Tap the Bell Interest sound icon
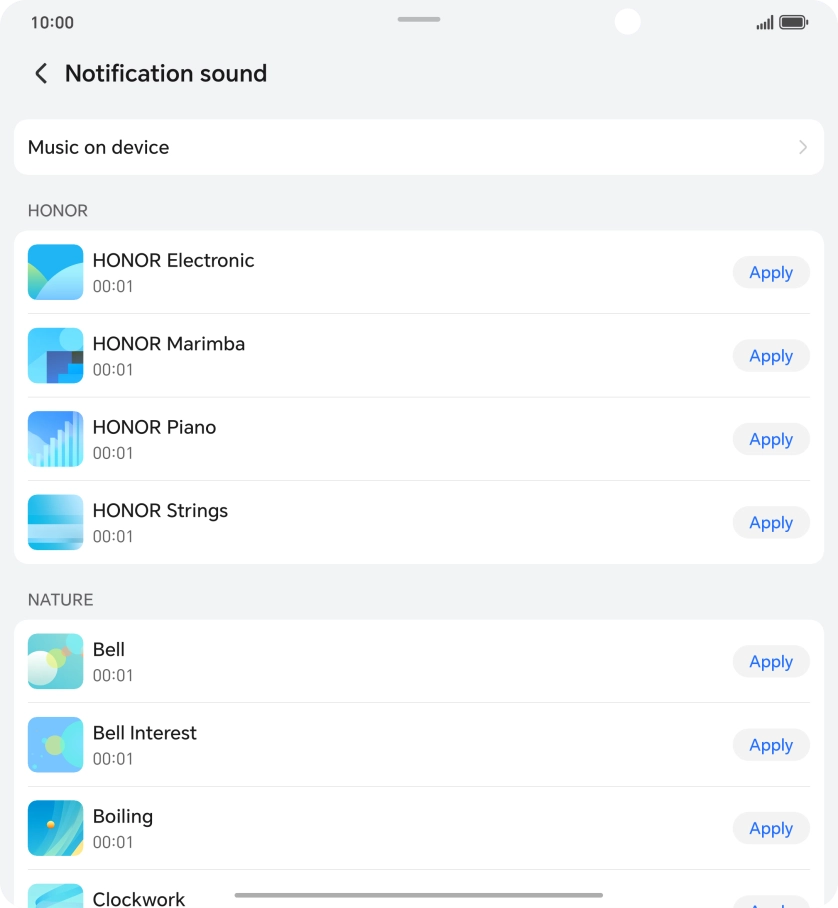The image size is (838, 908). click(x=55, y=745)
